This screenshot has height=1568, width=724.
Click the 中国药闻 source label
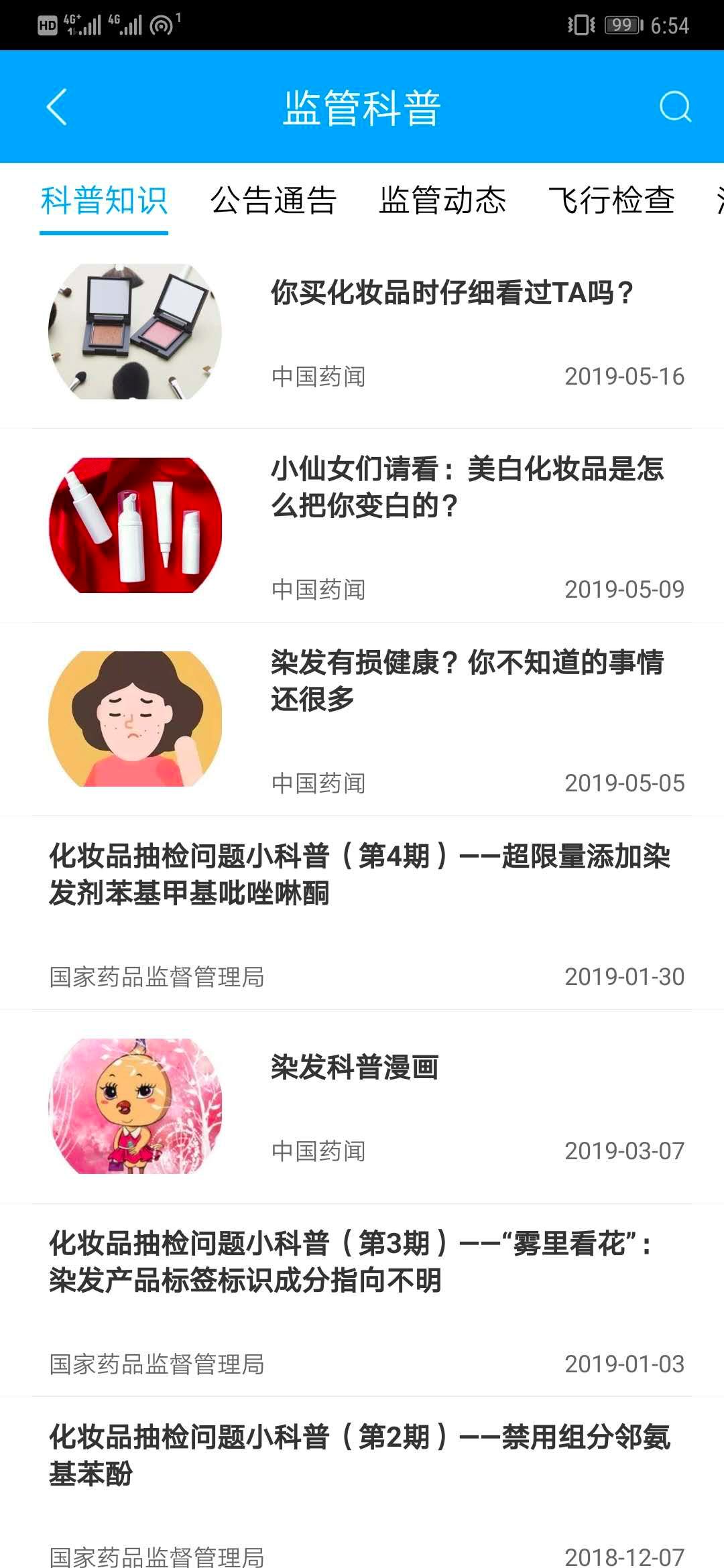click(319, 376)
